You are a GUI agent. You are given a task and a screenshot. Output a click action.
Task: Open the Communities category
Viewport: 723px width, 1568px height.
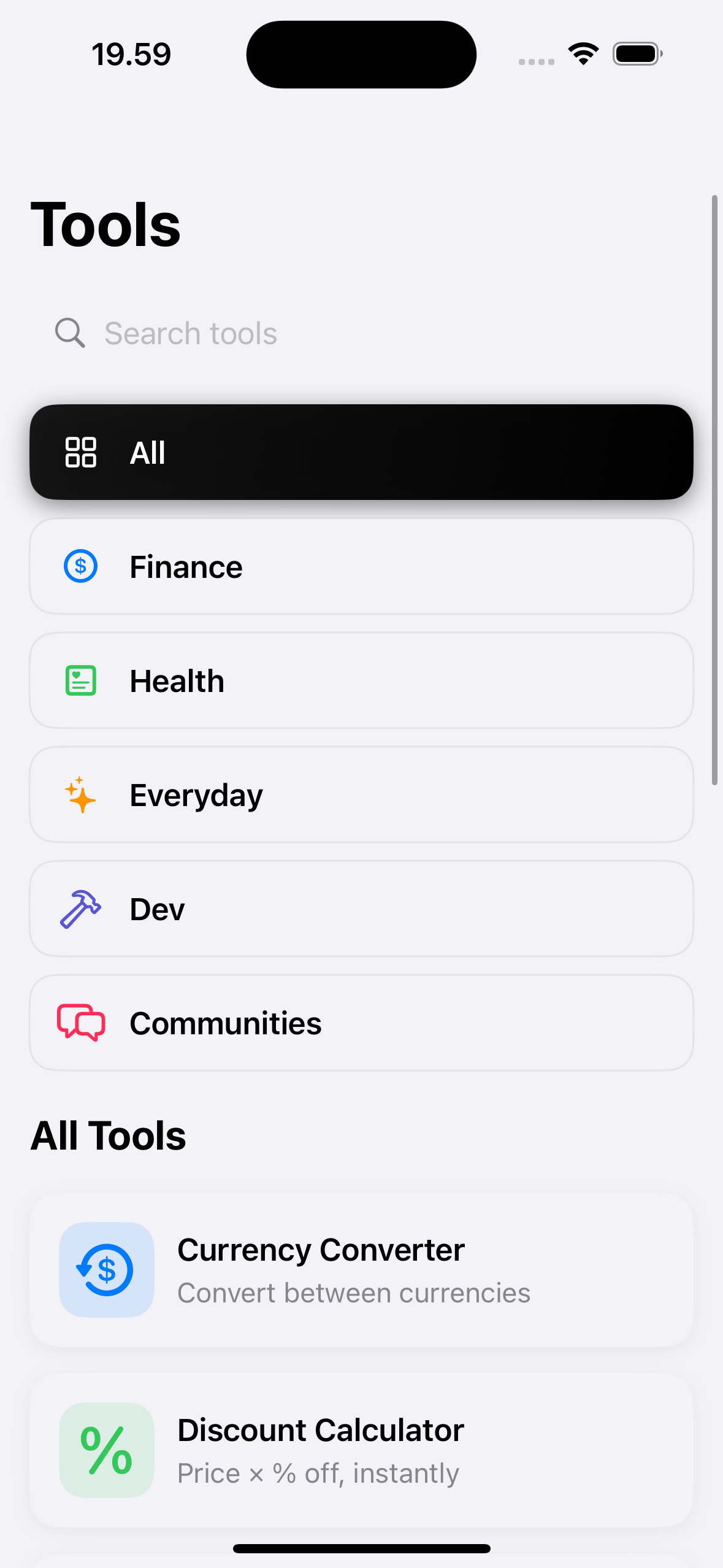pyautogui.click(x=361, y=1022)
